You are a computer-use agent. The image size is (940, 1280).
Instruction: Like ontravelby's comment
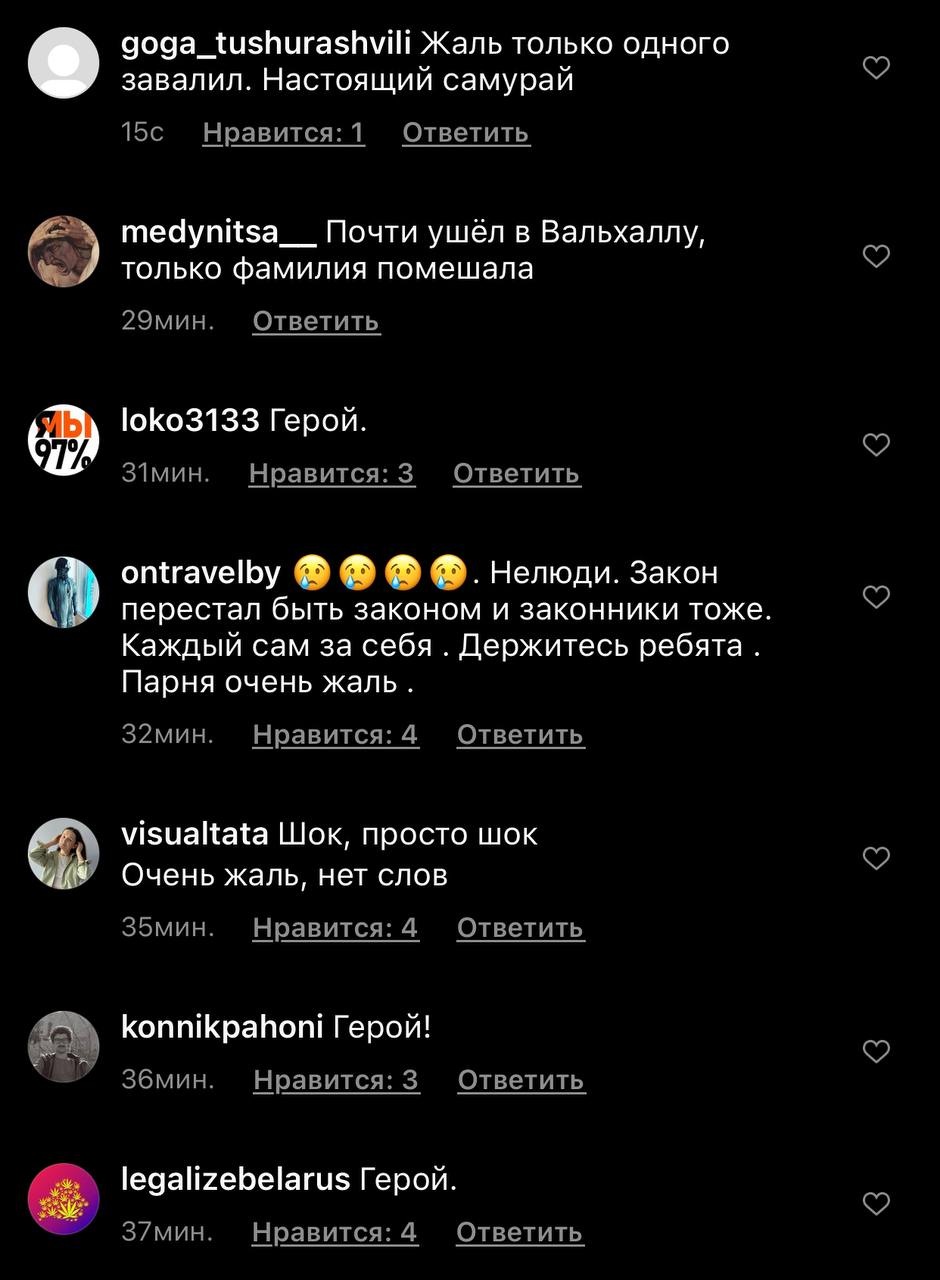876,598
